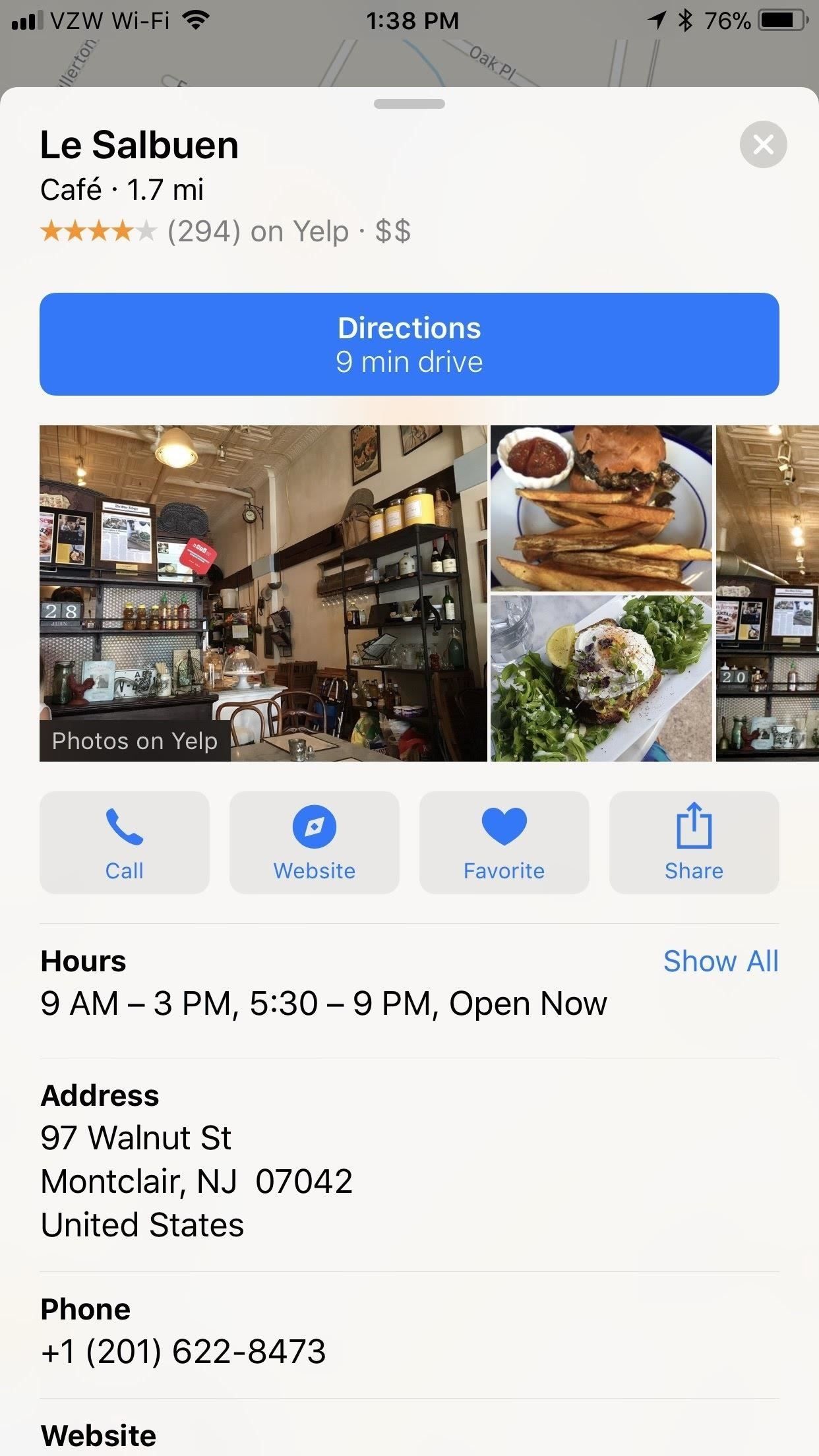Open Yelp reviews via the (294) rating link
This screenshot has height=1456, width=819.
pyautogui.click(x=203, y=231)
